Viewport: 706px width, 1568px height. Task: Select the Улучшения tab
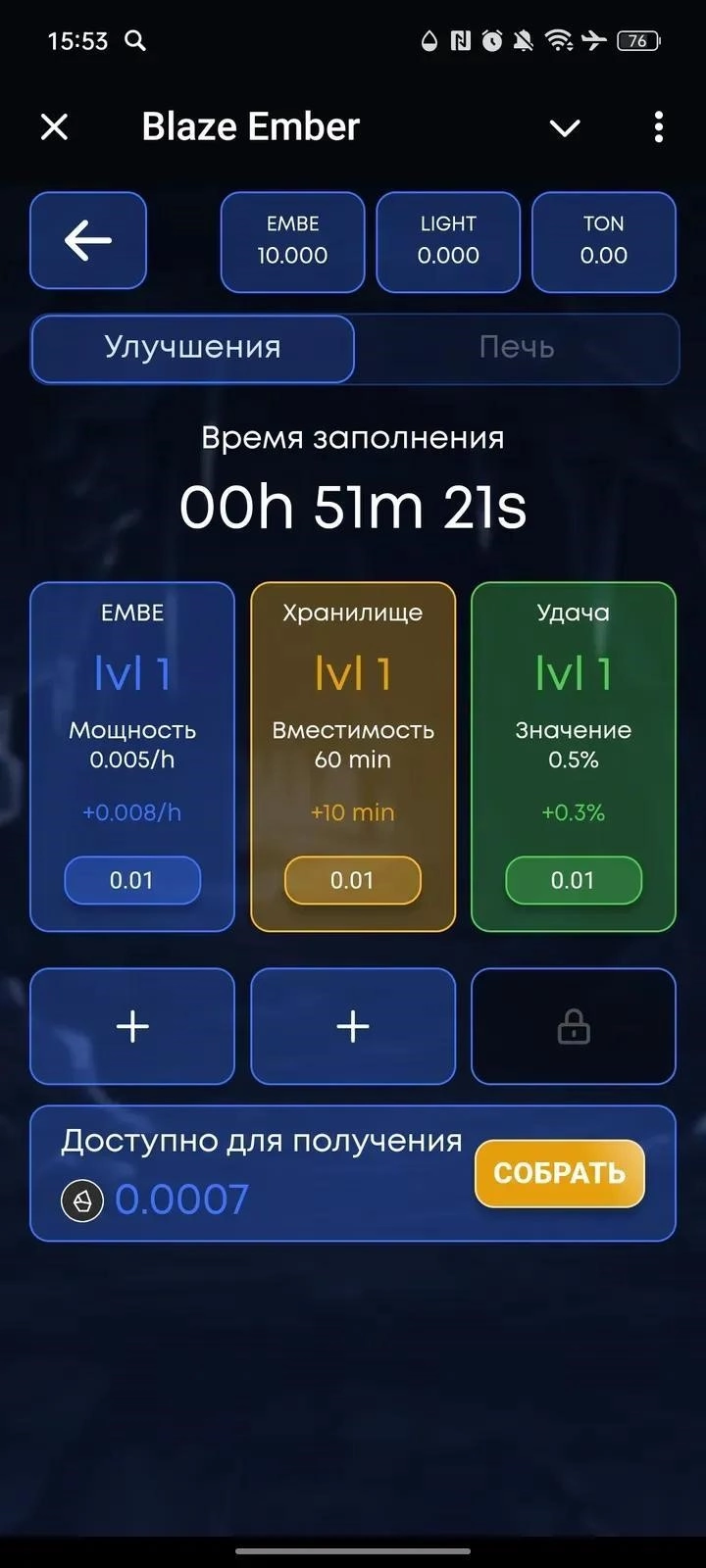pyautogui.click(x=192, y=348)
